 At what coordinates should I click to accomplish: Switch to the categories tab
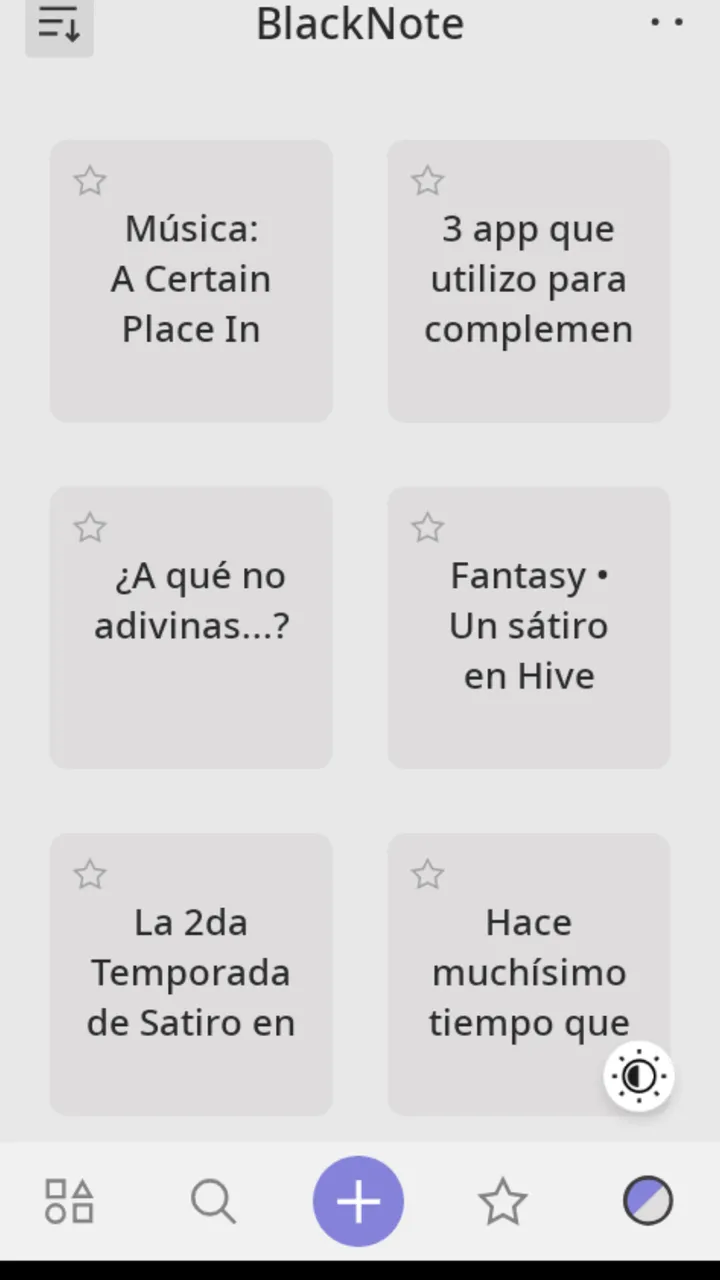click(x=69, y=1201)
